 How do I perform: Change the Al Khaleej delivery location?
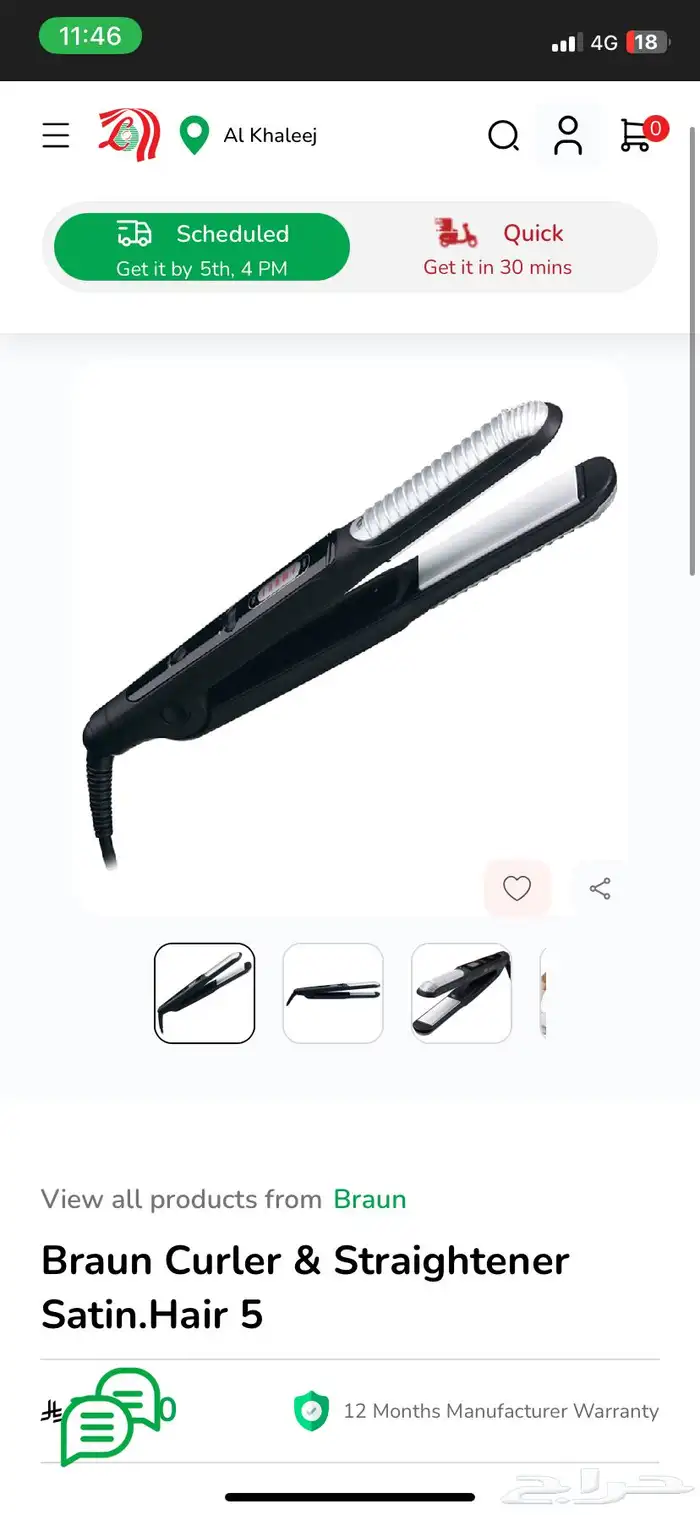click(250, 135)
